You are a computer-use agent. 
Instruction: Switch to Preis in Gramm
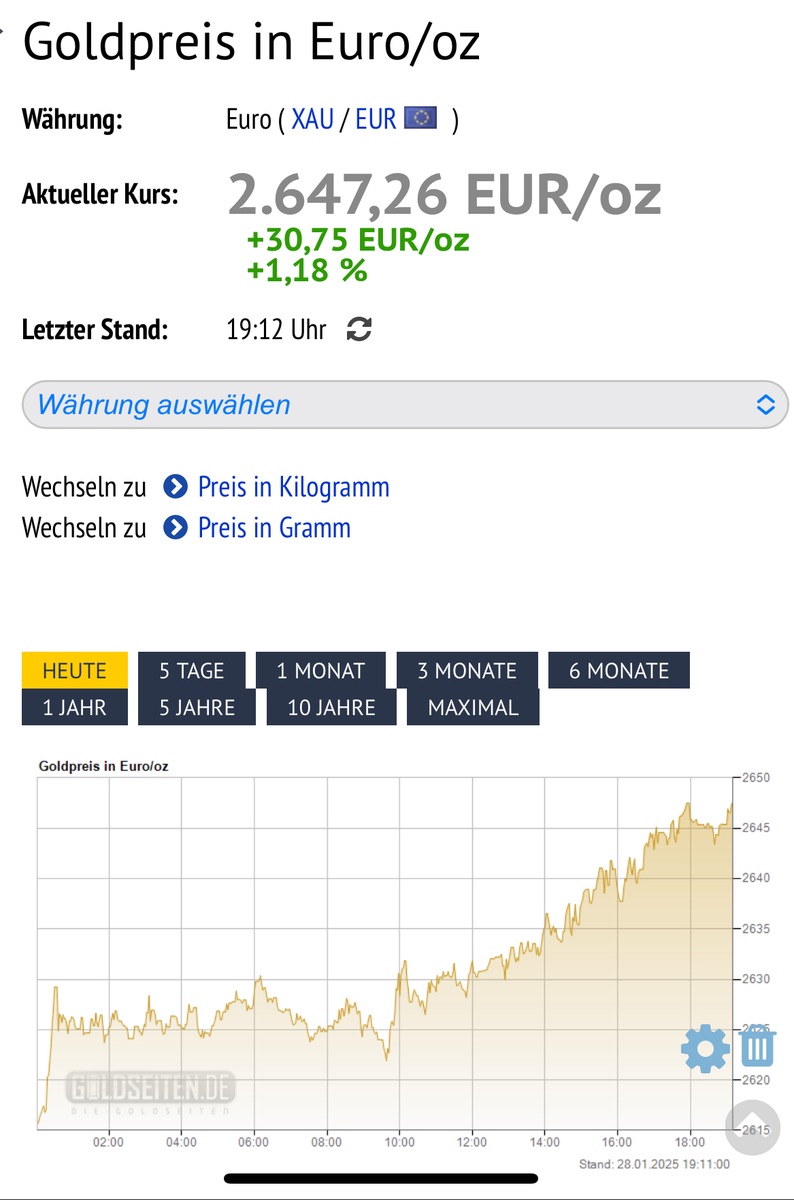click(274, 528)
